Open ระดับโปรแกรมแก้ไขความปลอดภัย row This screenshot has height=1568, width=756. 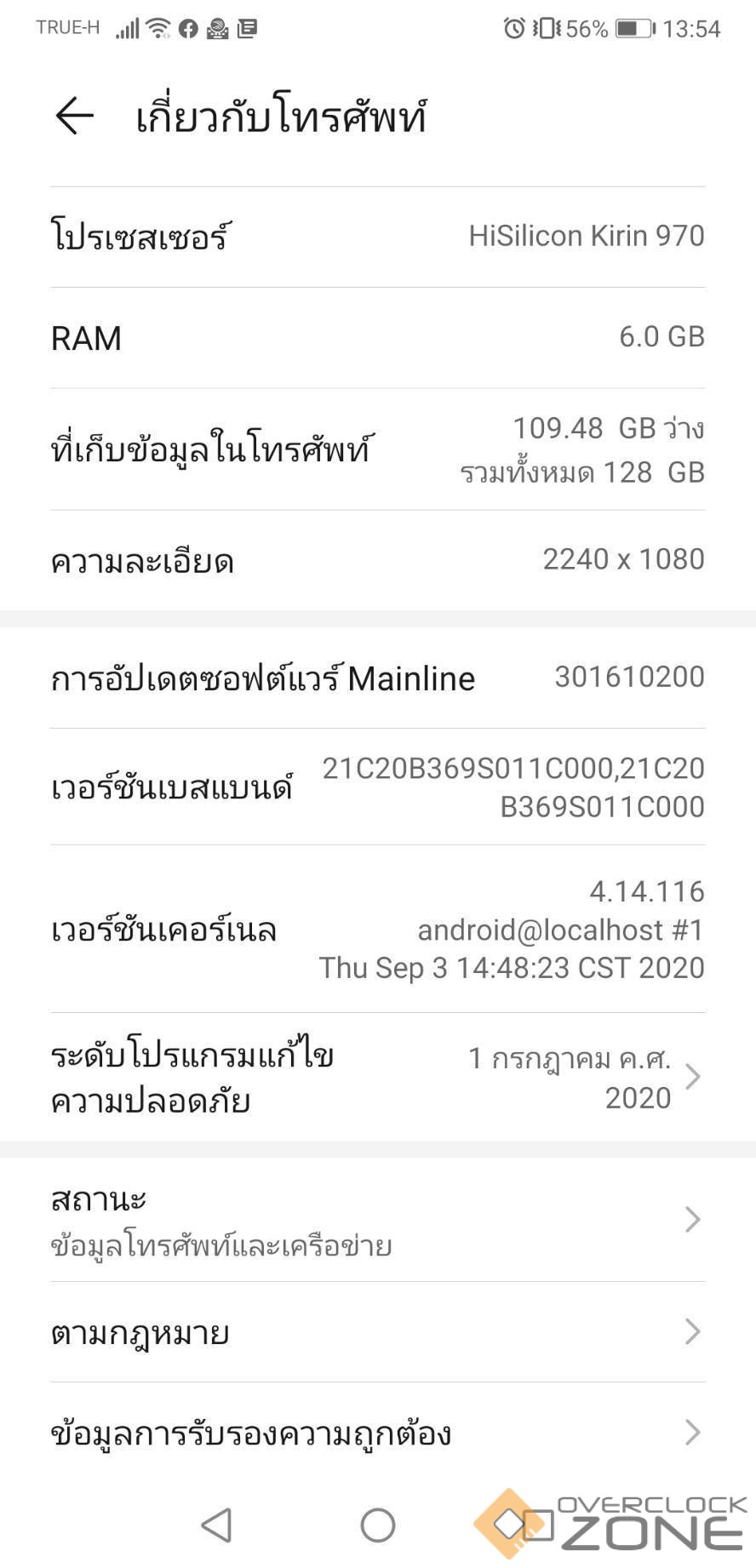click(377, 1078)
